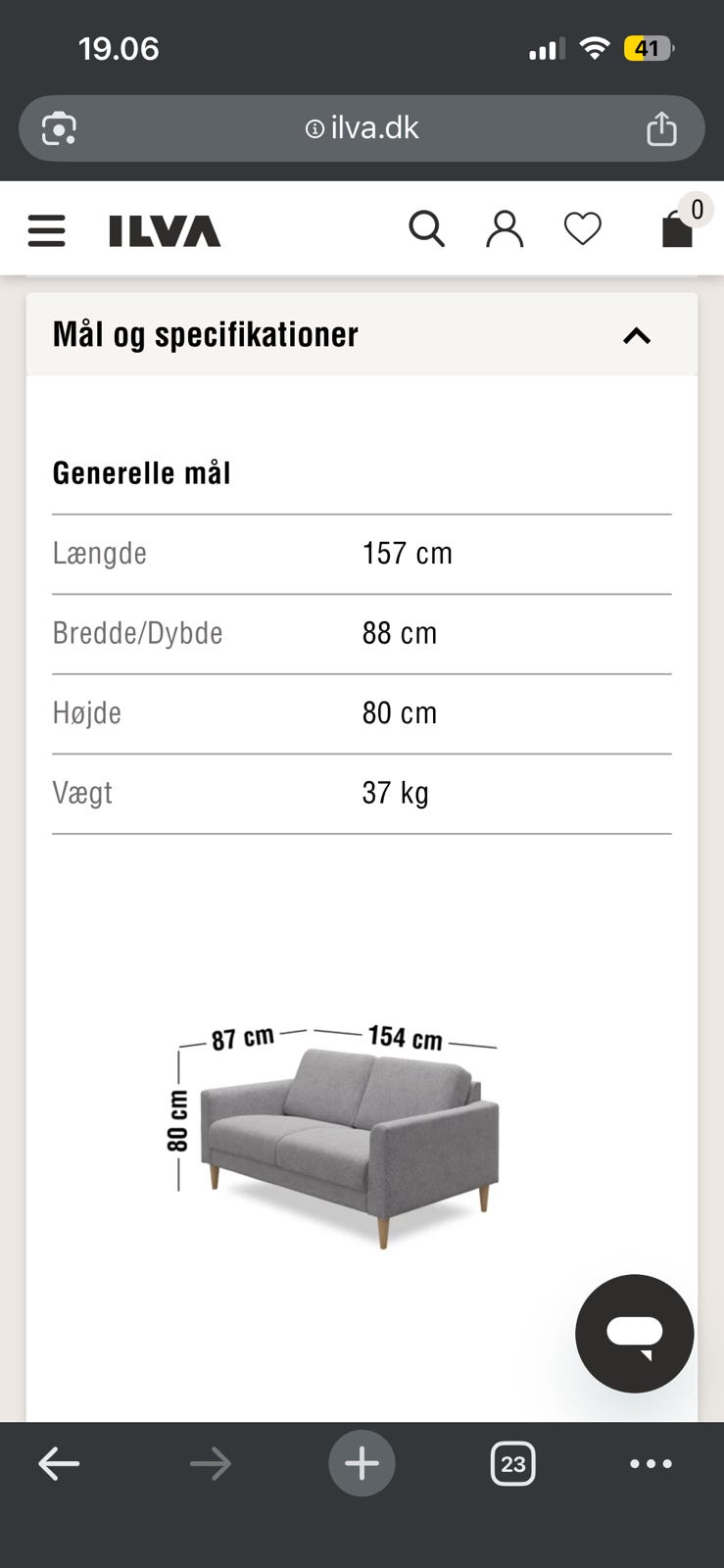Tap the forward navigation arrow
The height and width of the screenshot is (1568, 724).
pos(210,1463)
